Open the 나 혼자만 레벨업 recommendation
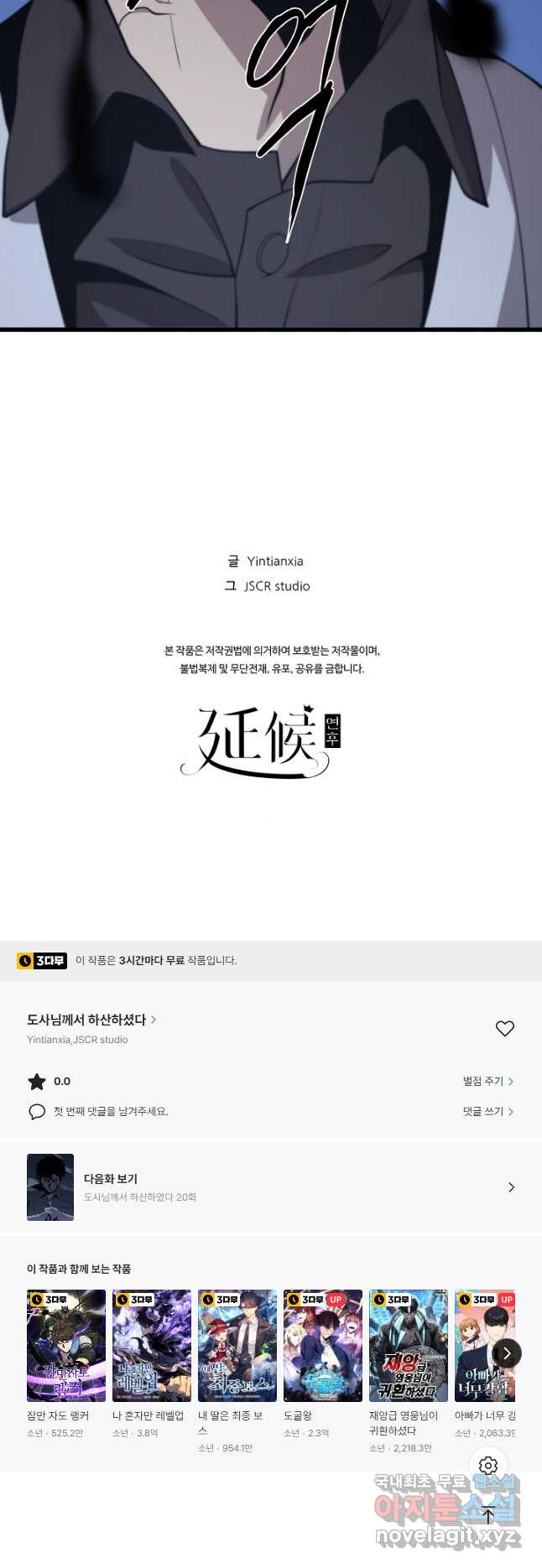This screenshot has width=542, height=1568. point(151,1345)
